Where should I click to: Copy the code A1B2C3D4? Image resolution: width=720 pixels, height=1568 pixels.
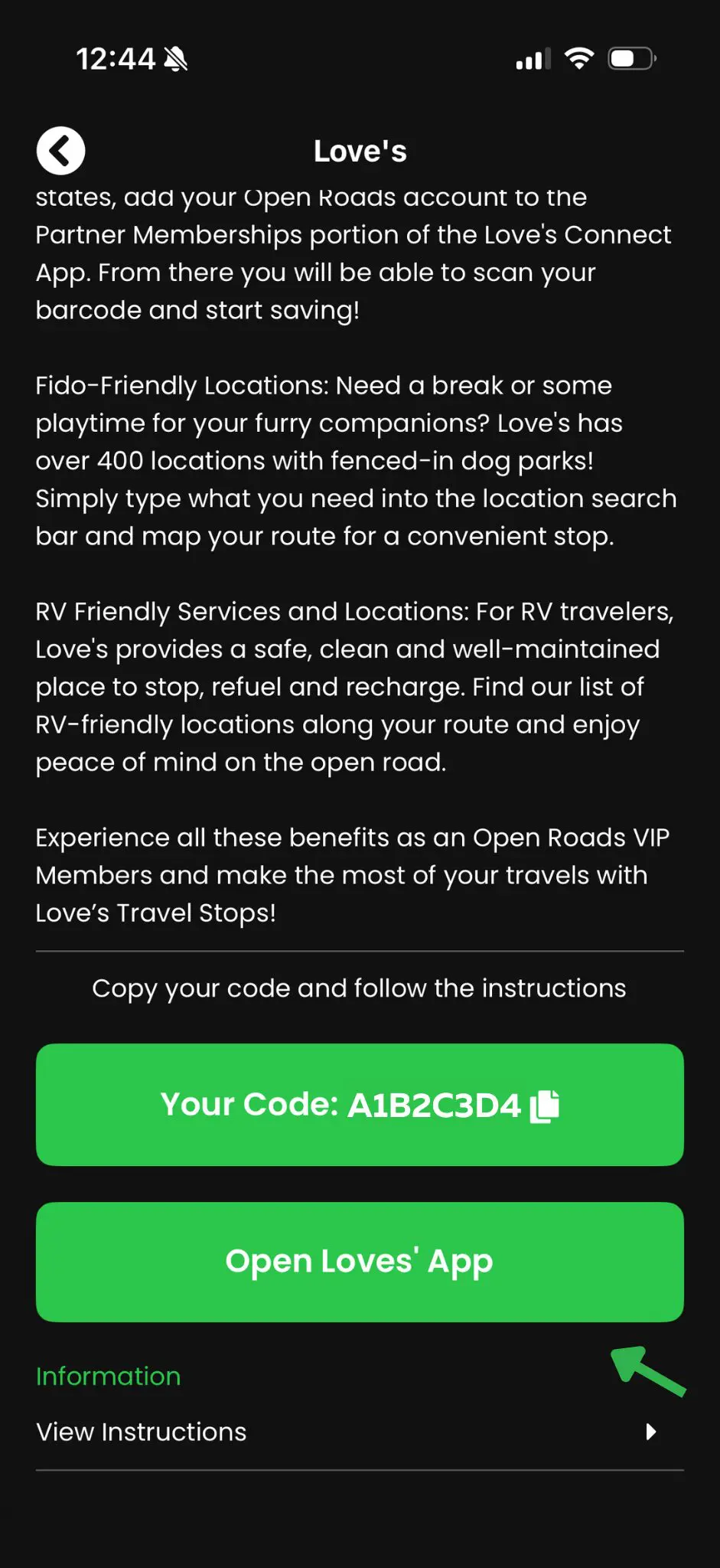pyautogui.click(x=360, y=1105)
